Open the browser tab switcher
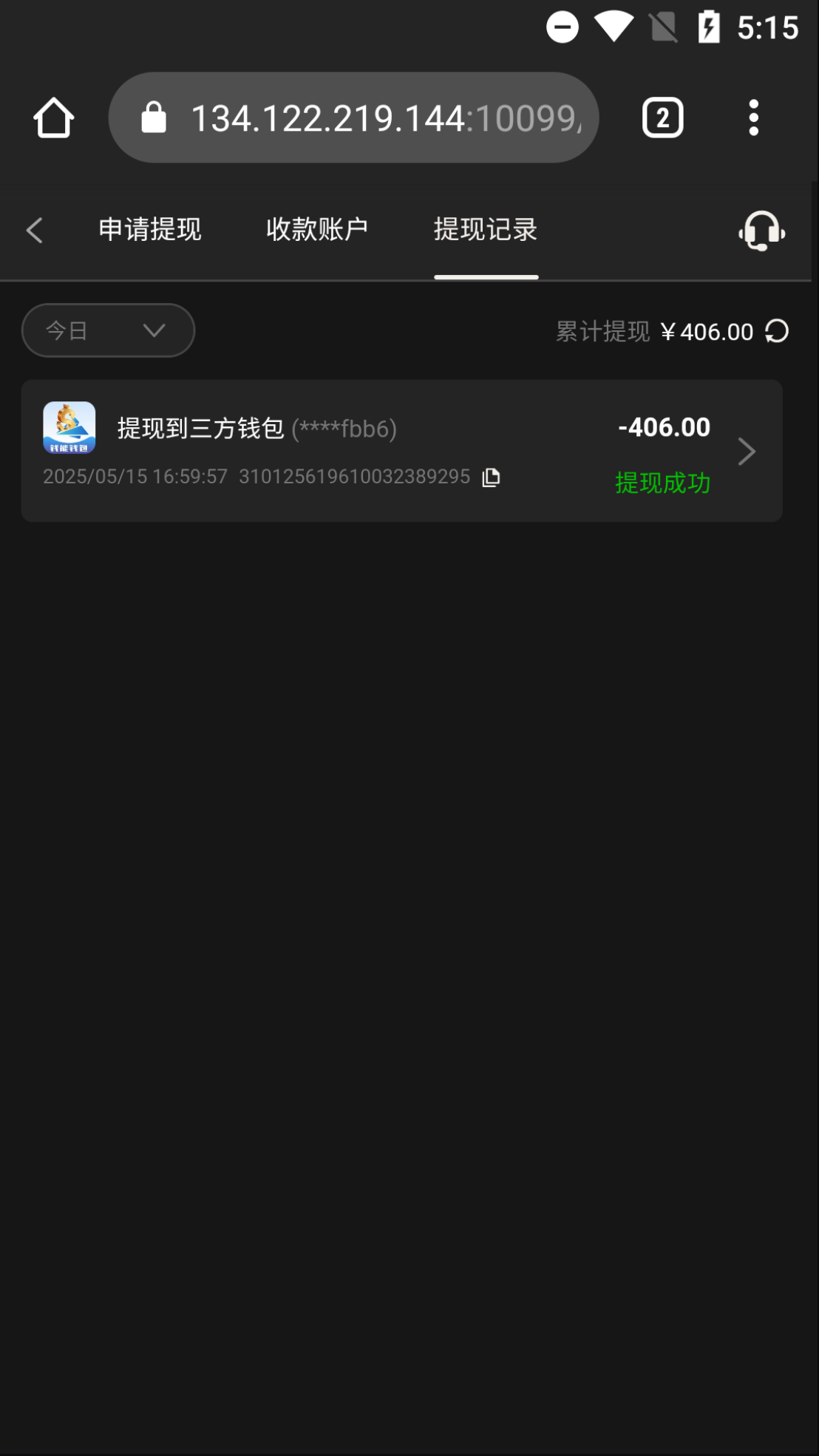The width and height of the screenshot is (819, 1456). pyautogui.click(x=662, y=118)
